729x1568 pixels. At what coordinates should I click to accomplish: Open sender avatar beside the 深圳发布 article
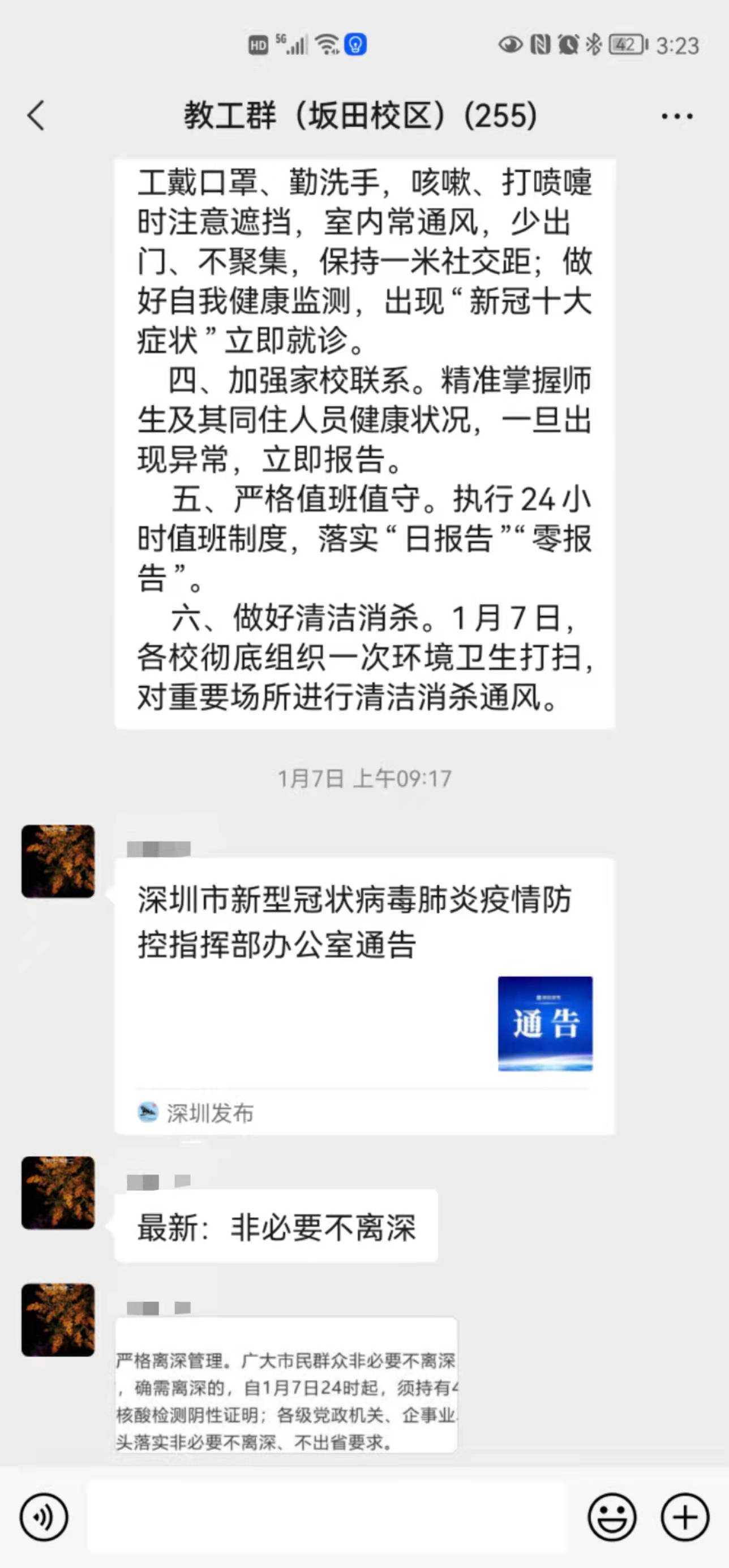[58, 861]
